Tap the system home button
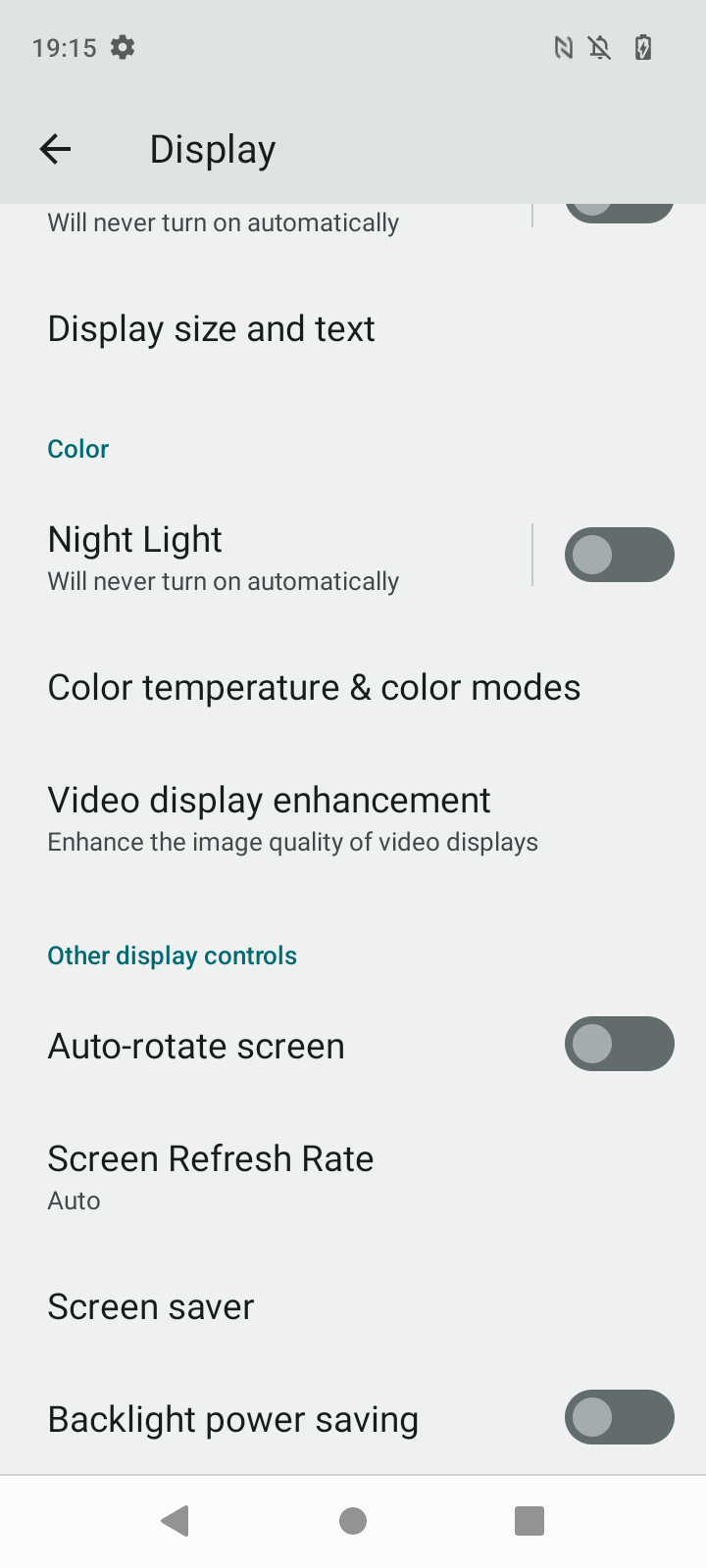The height and width of the screenshot is (1568, 706). coord(353,1521)
